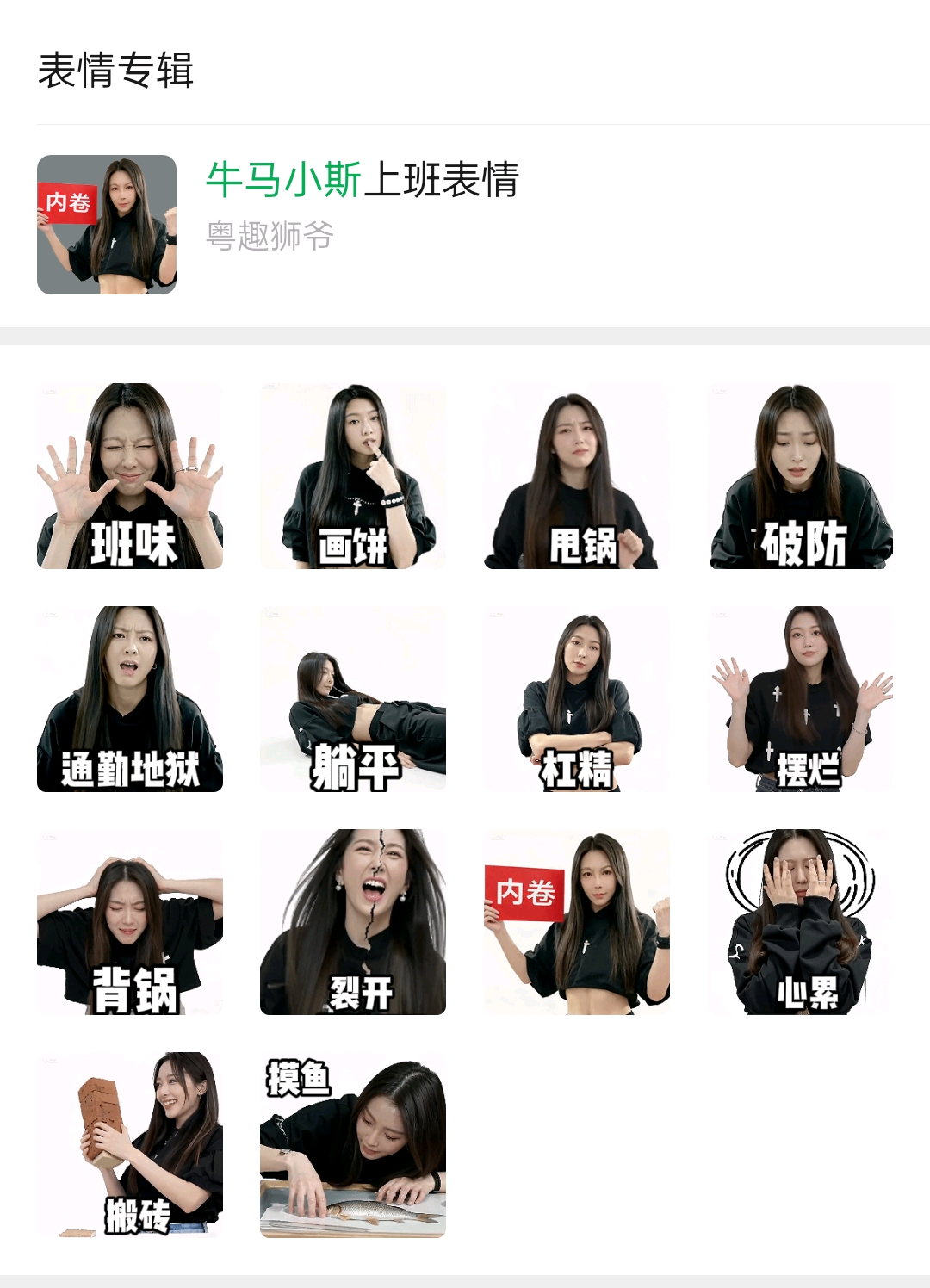Open the 搬砖 sticker
Image resolution: width=930 pixels, height=1288 pixels.
[130, 1145]
